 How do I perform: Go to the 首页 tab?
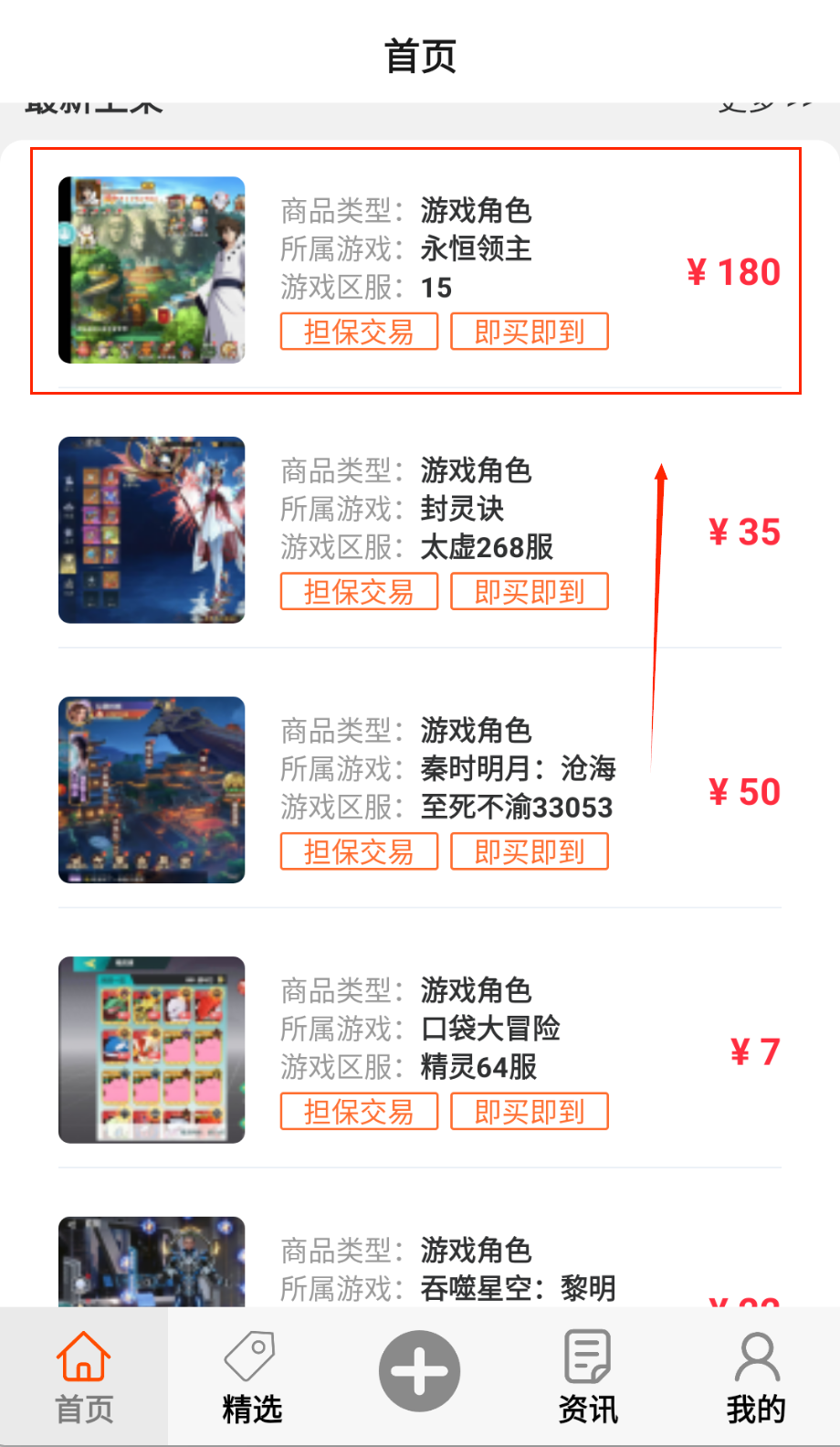tap(84, 1378)
